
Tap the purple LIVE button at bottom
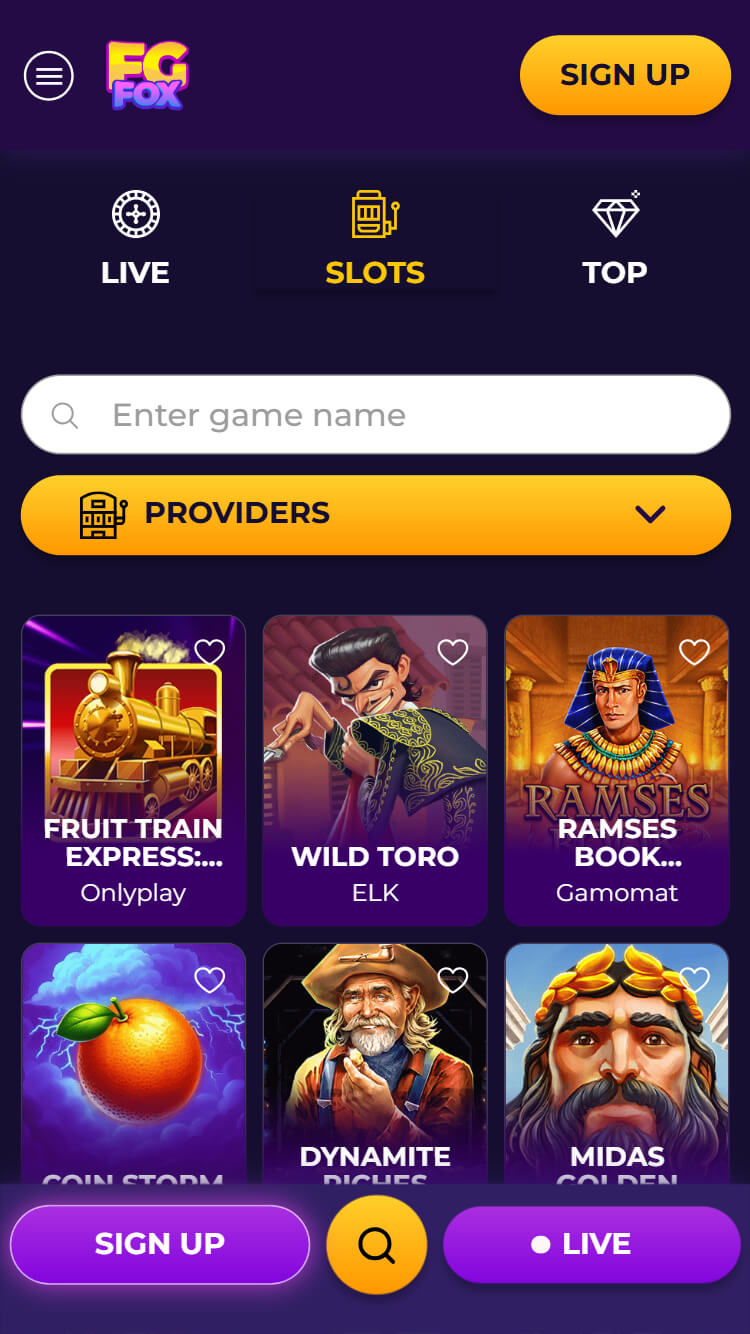pyautogui.click(x=592, y=1244)
